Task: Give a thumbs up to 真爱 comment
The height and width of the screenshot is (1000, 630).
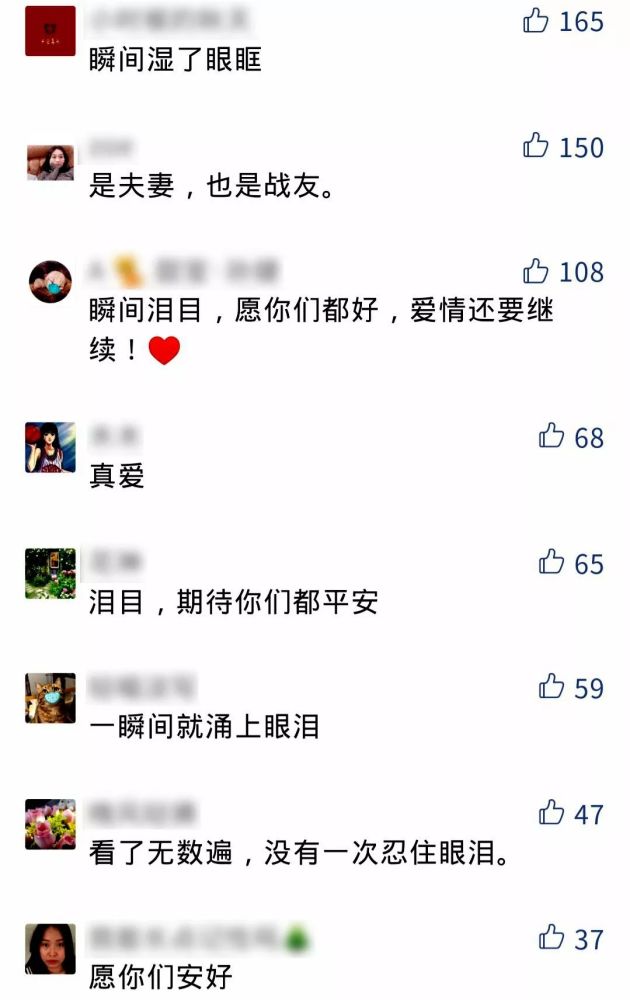Action: click(x=552, y=436)
